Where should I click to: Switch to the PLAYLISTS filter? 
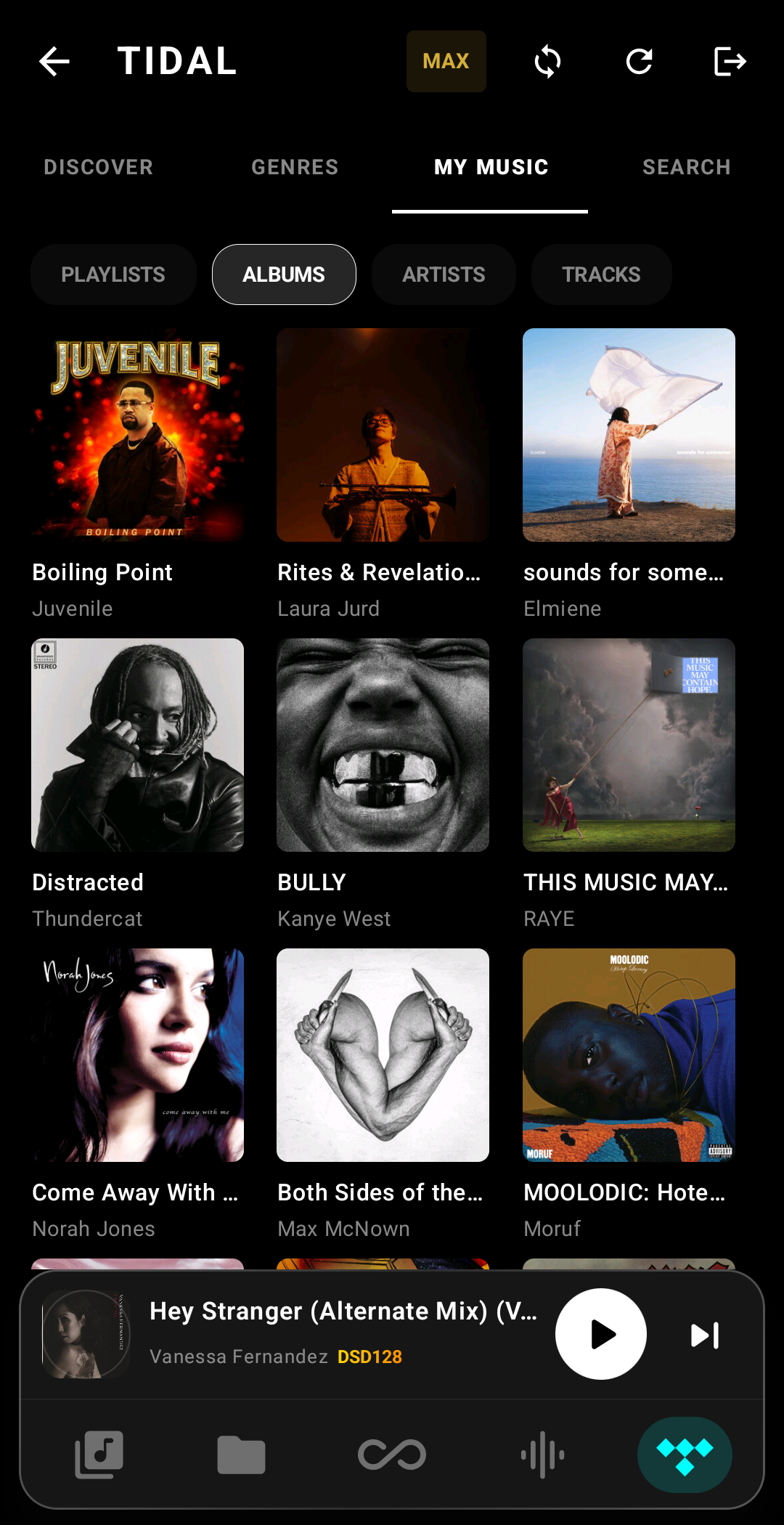point(113,274)
